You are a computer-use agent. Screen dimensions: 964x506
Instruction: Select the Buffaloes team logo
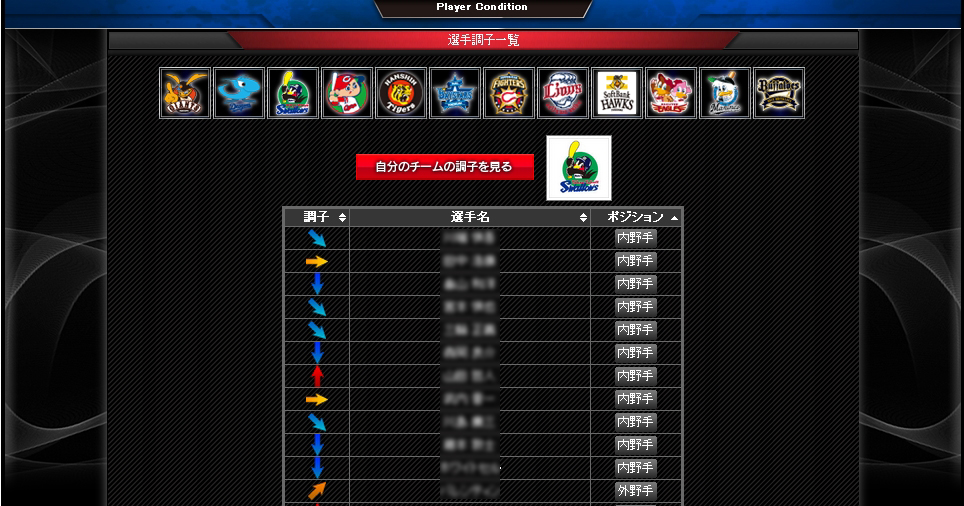(779, 93)
